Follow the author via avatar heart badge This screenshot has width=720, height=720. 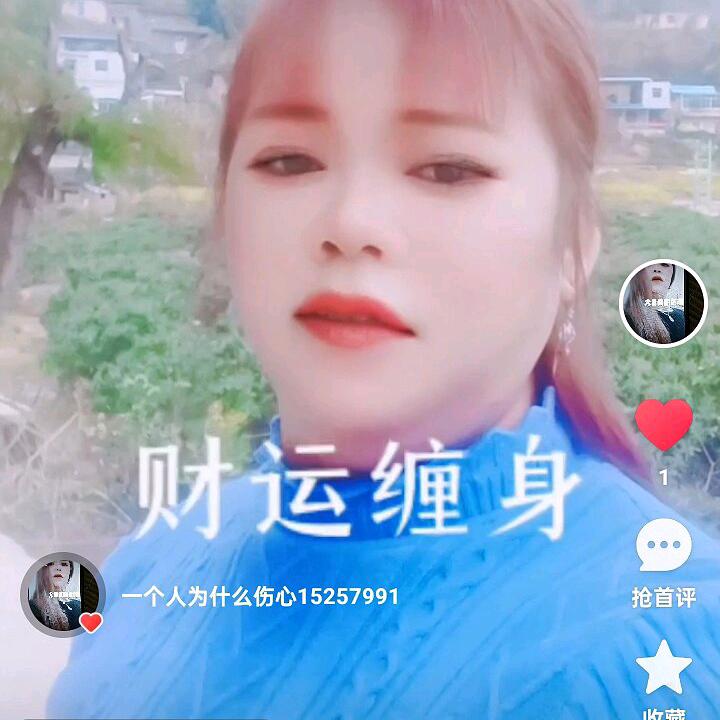click(x=91, y=622)
